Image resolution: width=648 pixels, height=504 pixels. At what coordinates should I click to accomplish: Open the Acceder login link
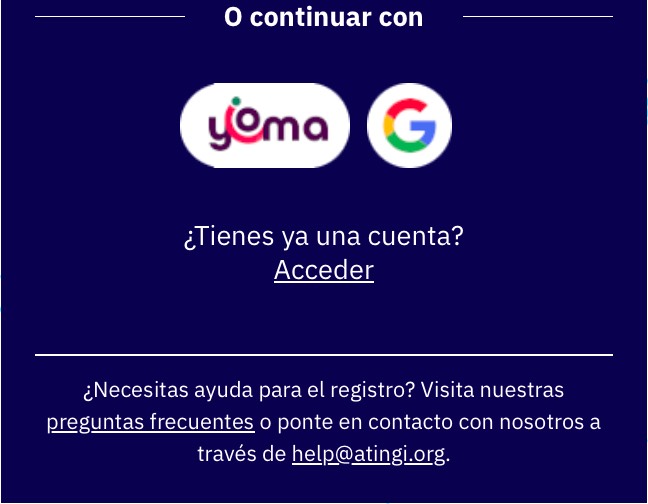coord(324,270)
